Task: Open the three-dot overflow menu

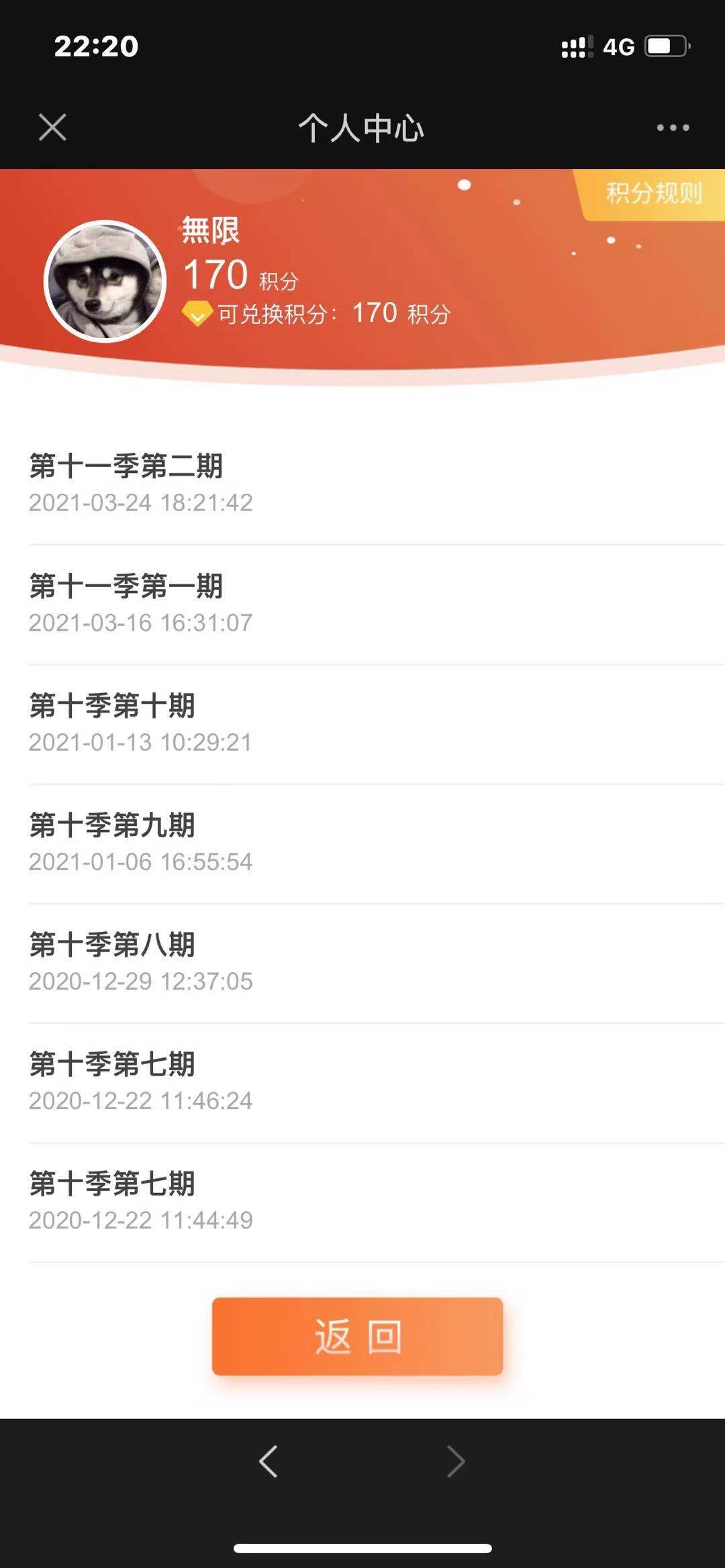Action: 673,127
